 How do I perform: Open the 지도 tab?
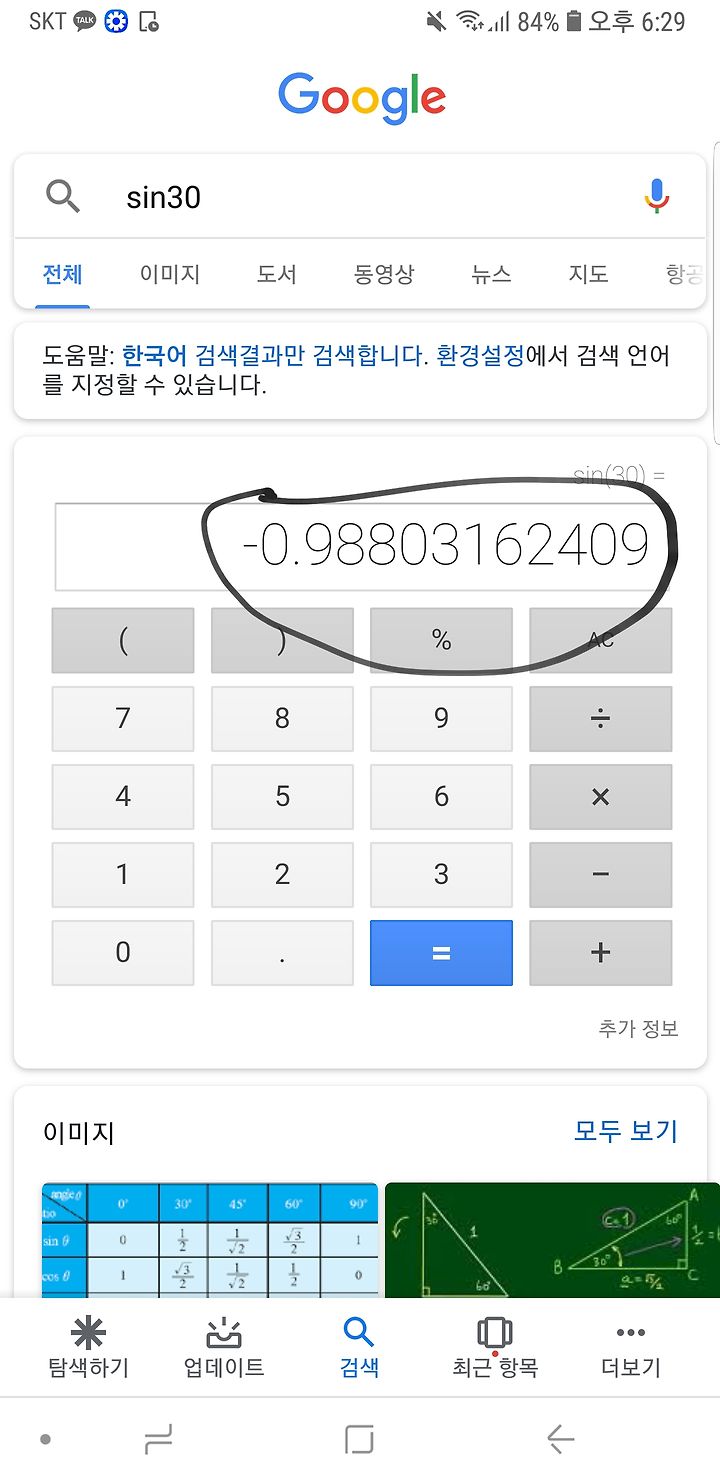coord(588,274)
